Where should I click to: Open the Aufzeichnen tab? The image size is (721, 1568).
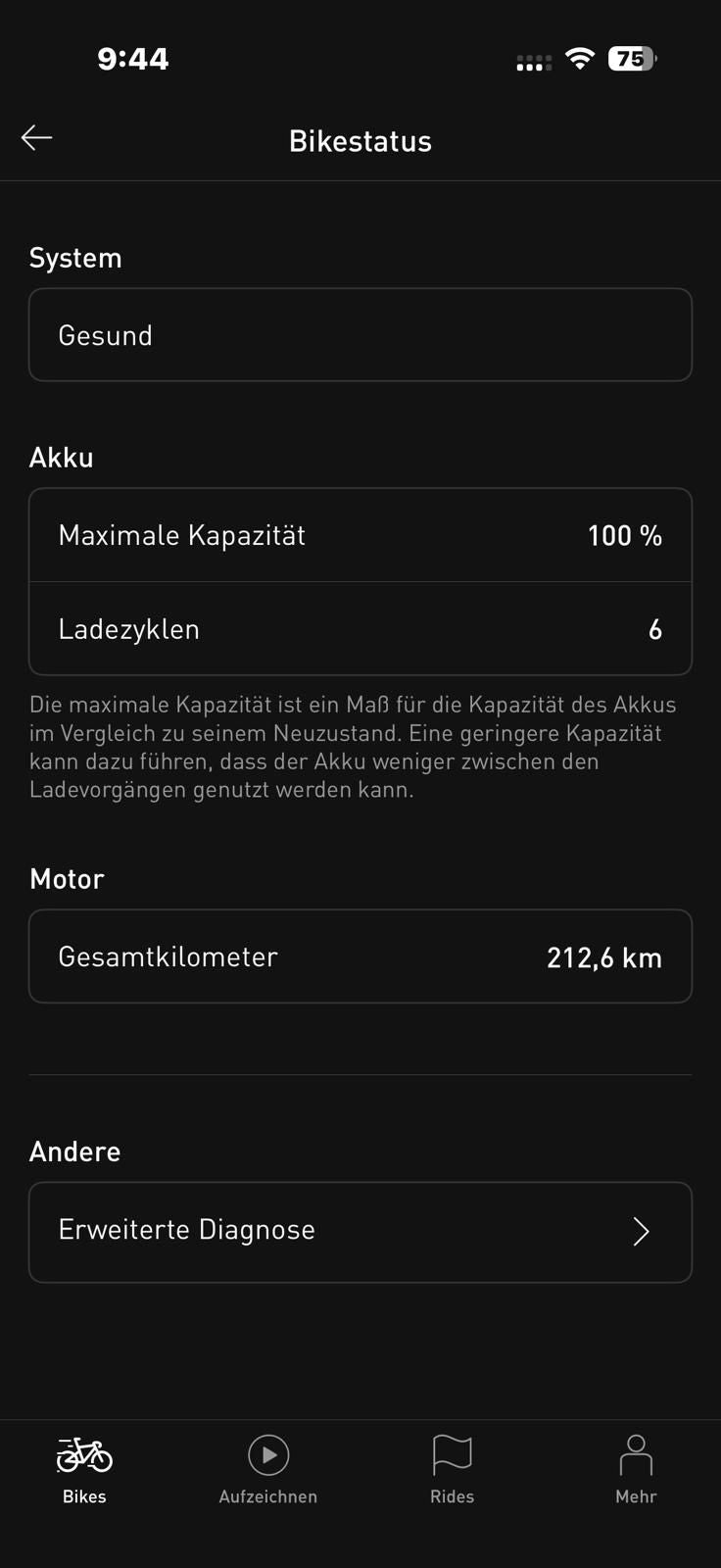click(268, 1469)
